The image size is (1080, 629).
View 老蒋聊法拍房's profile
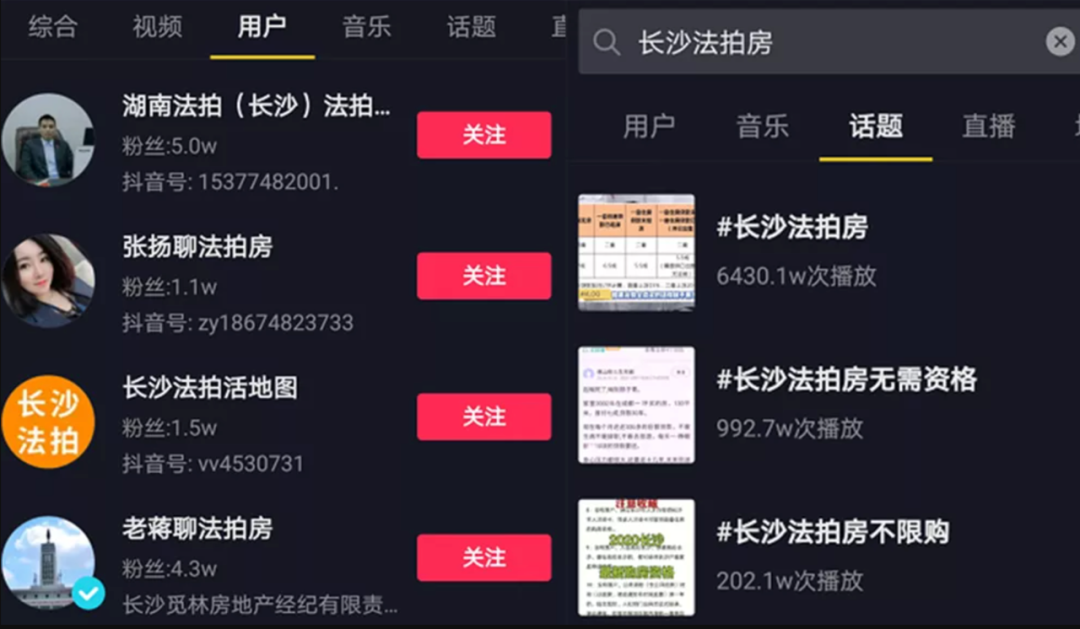click(x=197, y=529)
